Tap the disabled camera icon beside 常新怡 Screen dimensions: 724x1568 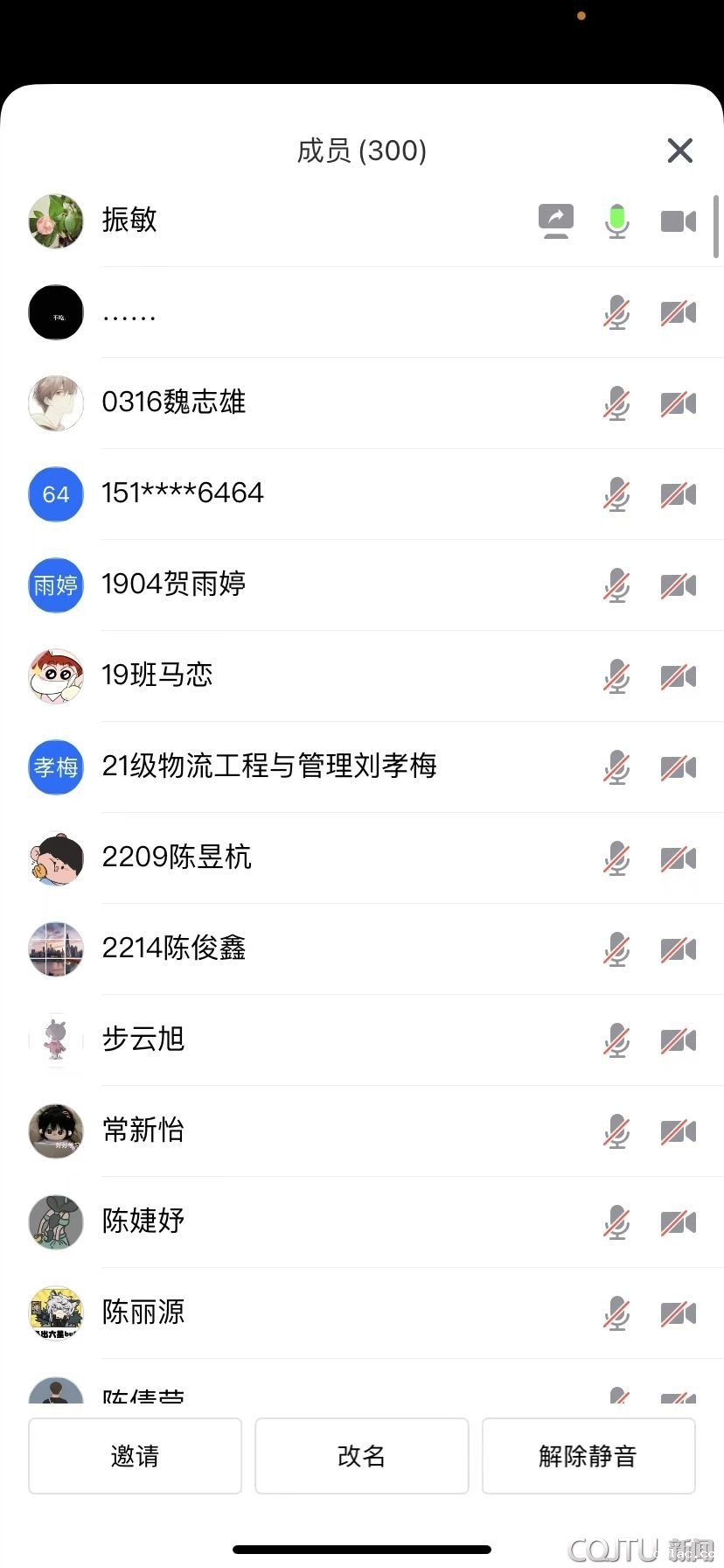[679, 1131]
